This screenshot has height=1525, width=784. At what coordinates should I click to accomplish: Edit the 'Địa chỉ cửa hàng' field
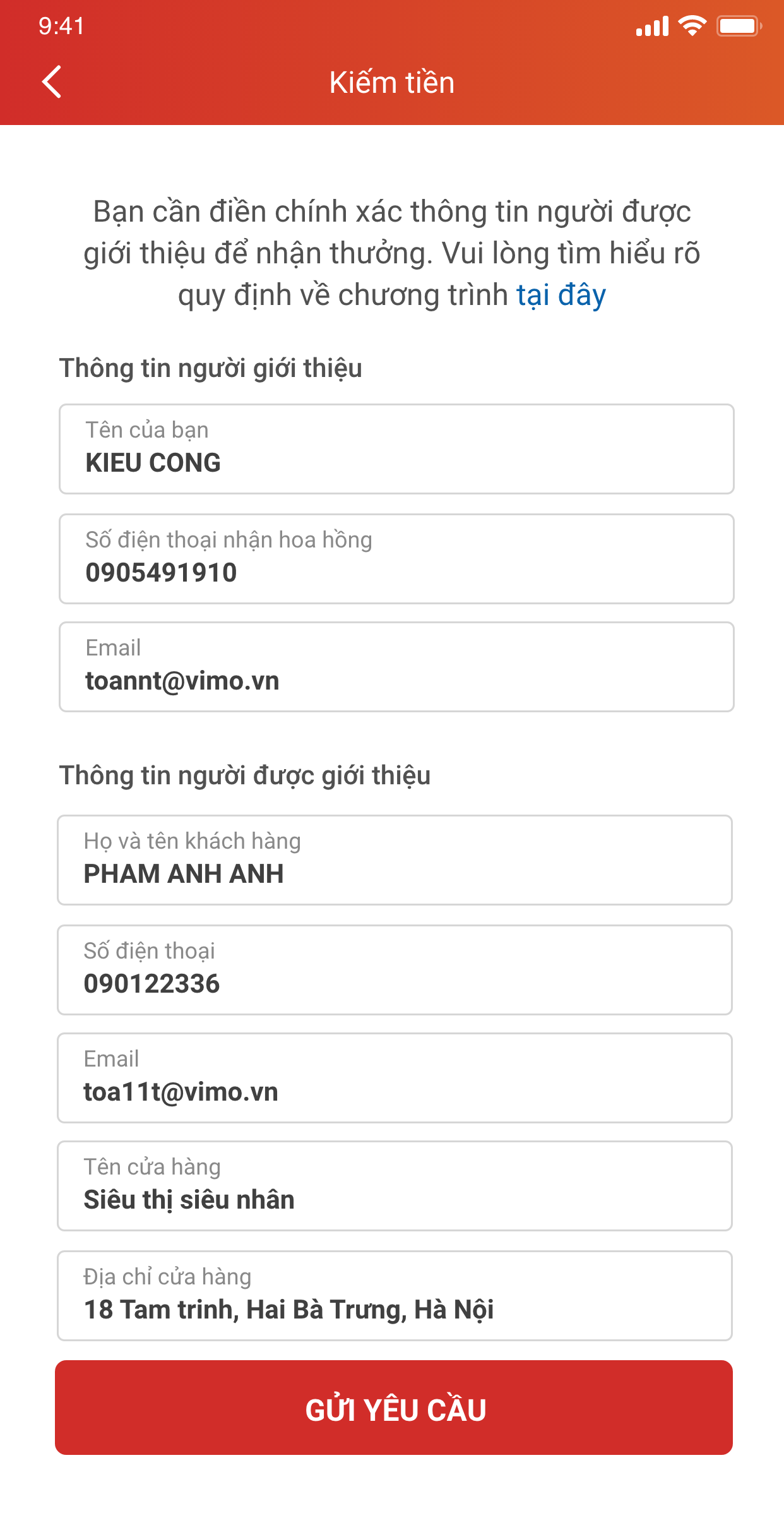coord(395,1296)
